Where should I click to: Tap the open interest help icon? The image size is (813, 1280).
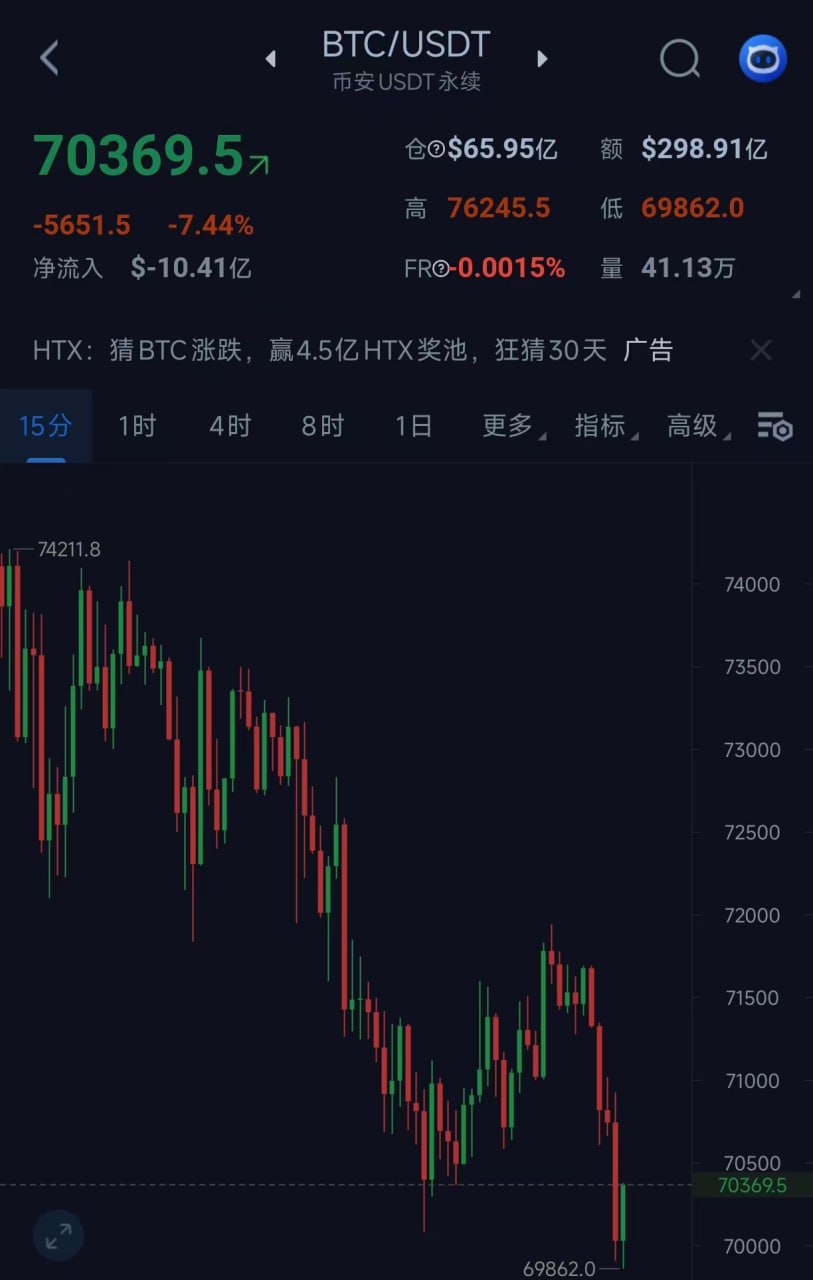coord(437,150)
